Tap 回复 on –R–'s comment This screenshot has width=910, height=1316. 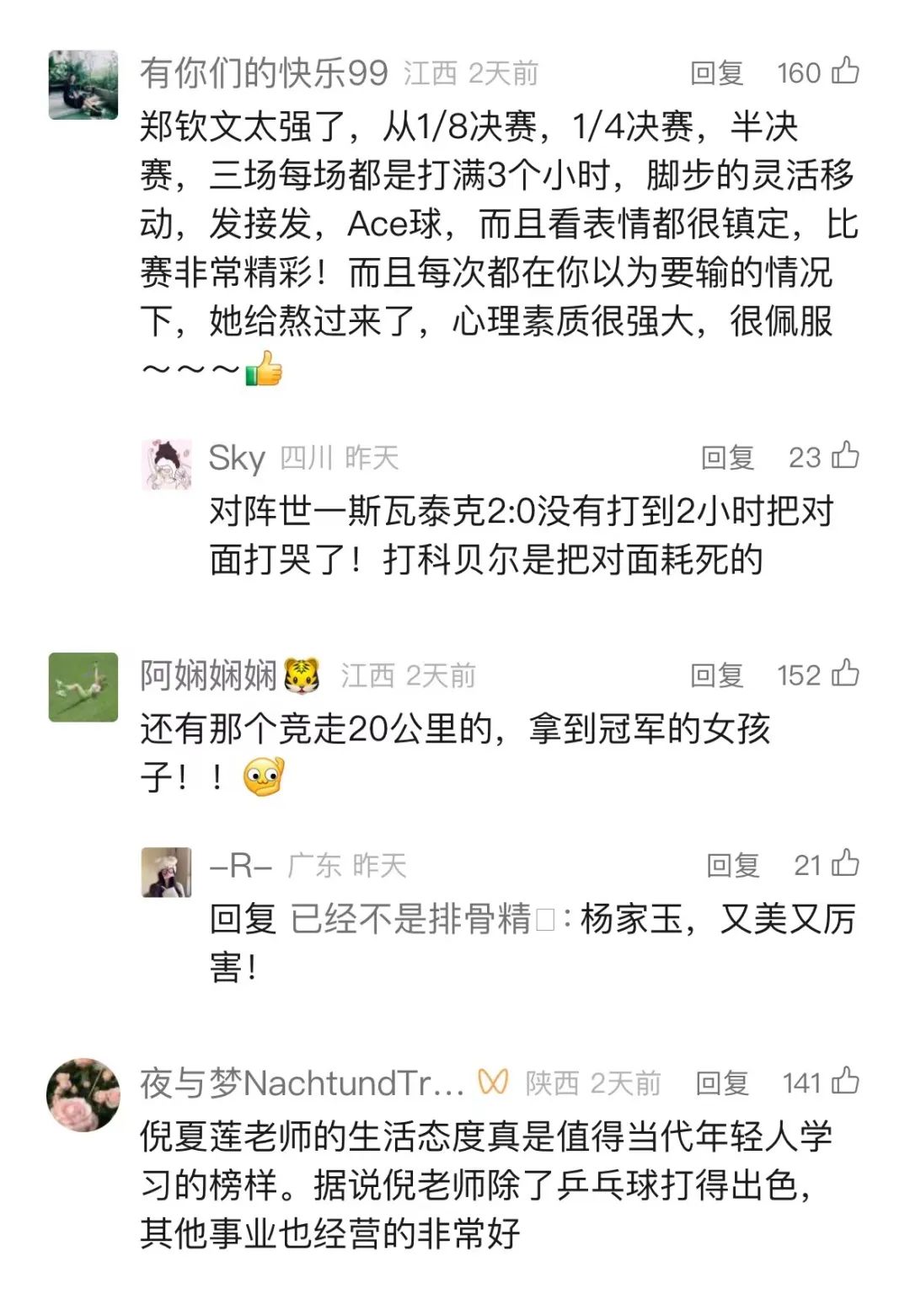tap(732, 865)
